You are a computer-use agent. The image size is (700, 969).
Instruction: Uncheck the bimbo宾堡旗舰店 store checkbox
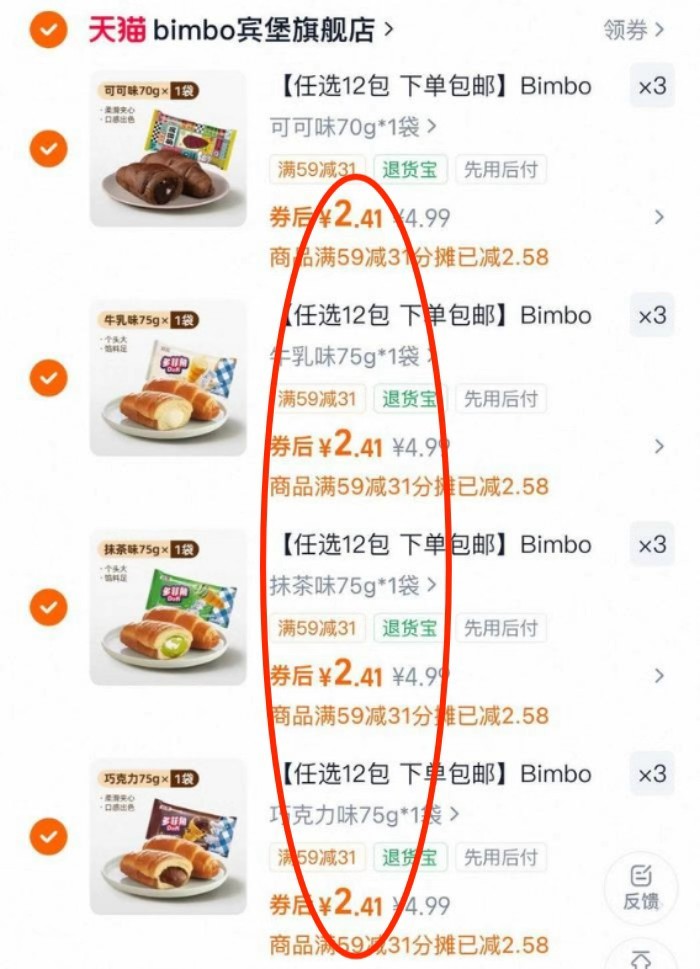(48, 30)
